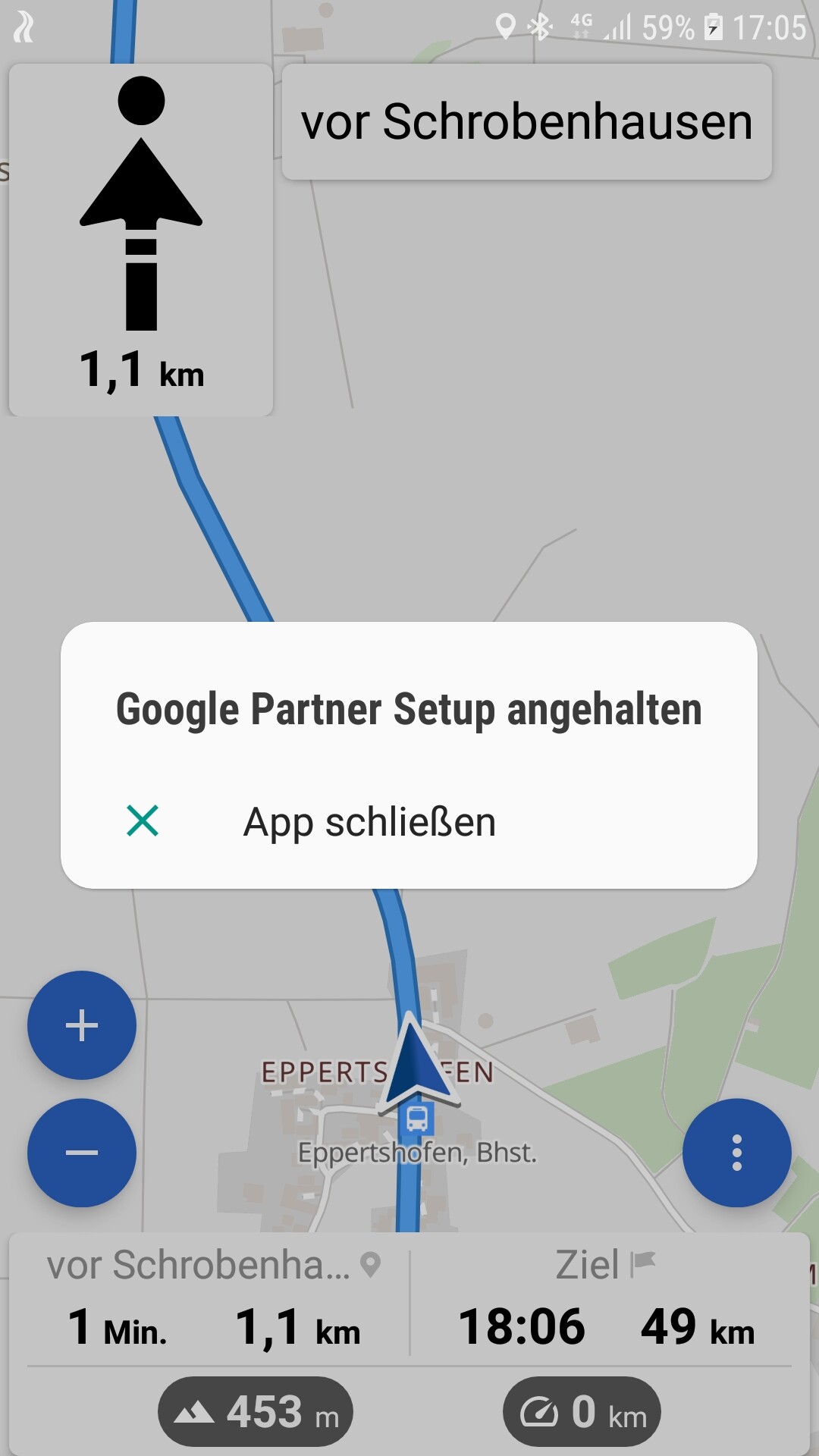Image resolution: width=819 pixels, height=1456 pixels.
Task: Tap the 1,1 km turn arrow panel
Action: pos(141,240)
